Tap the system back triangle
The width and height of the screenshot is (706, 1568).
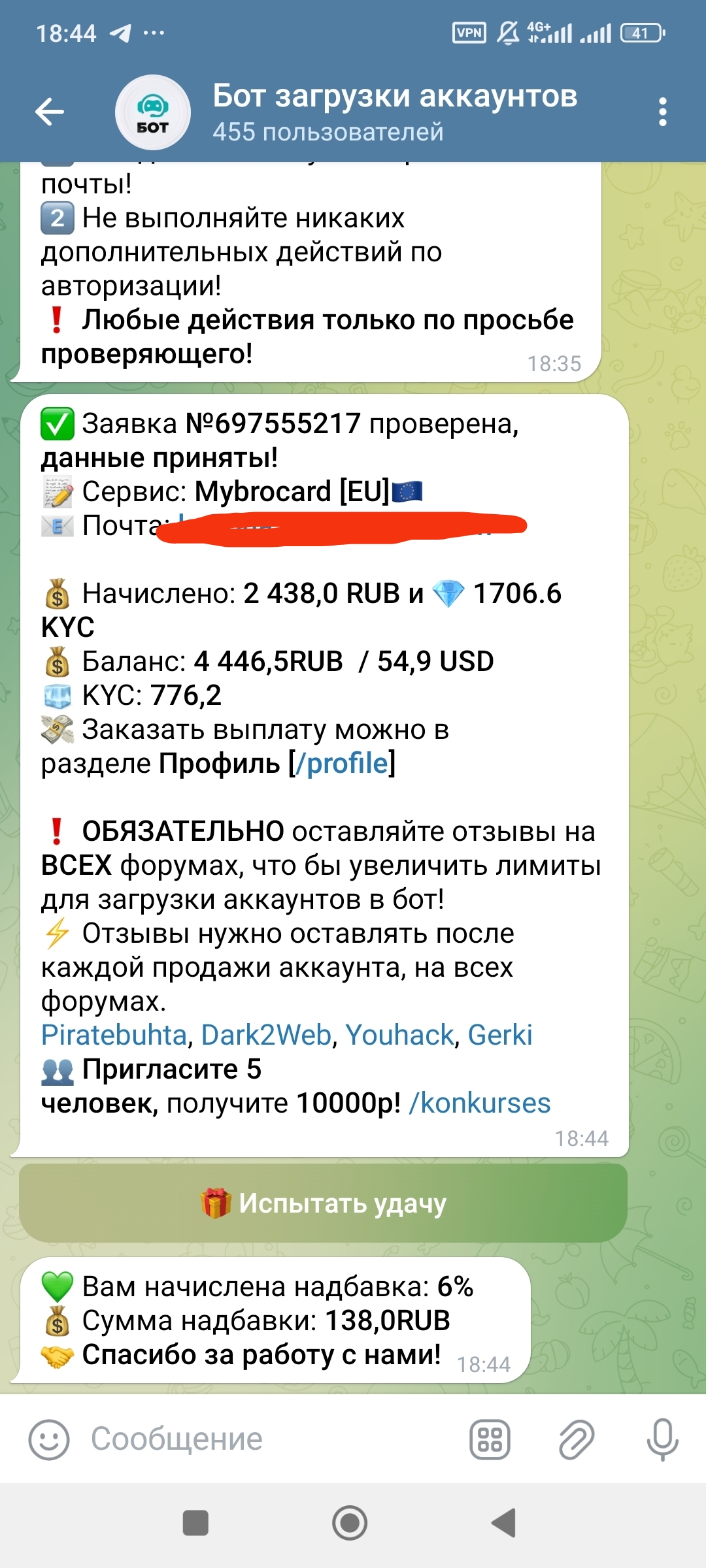(505, 1523)
